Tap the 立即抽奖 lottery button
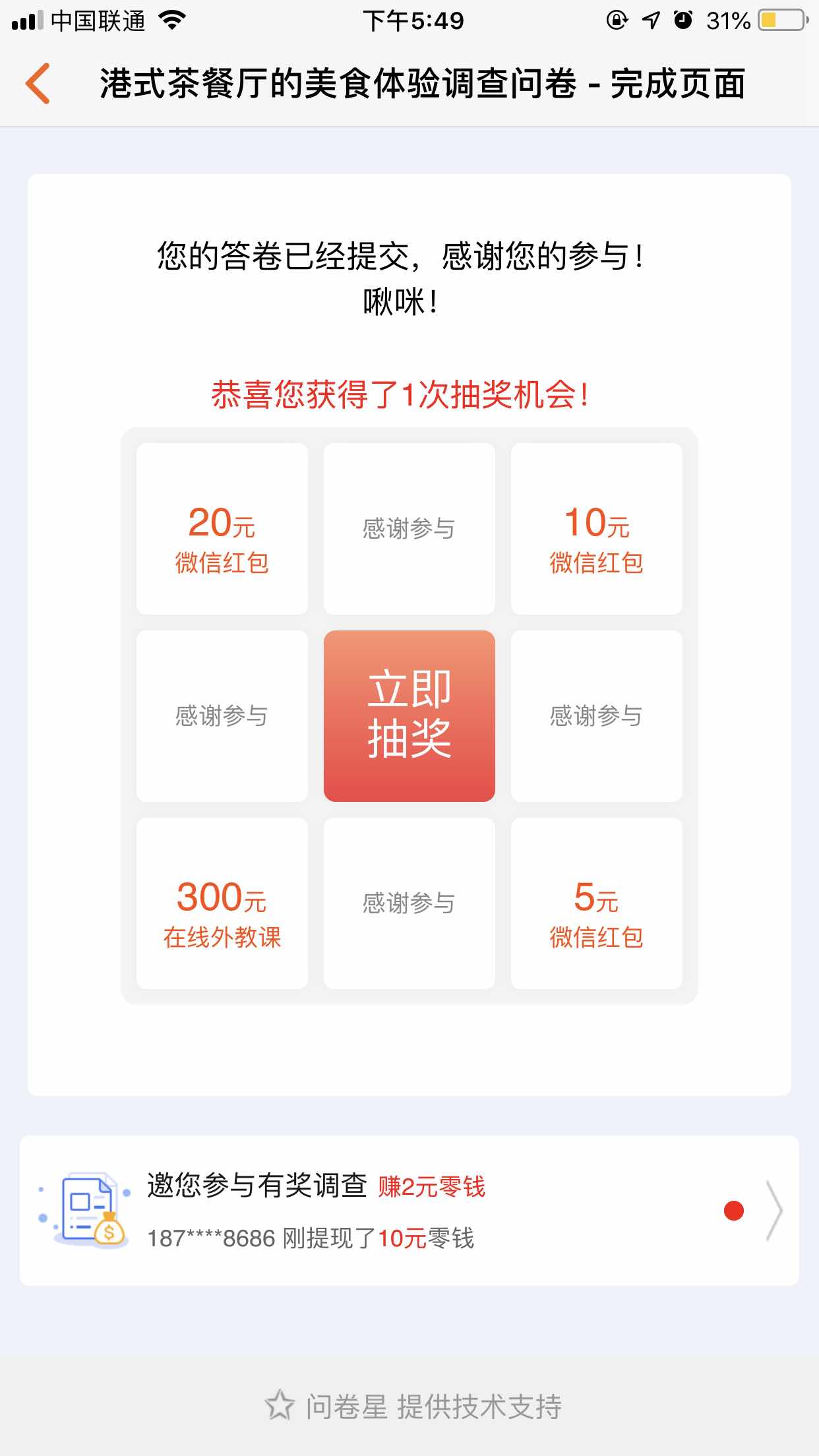819x1456 pixels. (409, 715)
